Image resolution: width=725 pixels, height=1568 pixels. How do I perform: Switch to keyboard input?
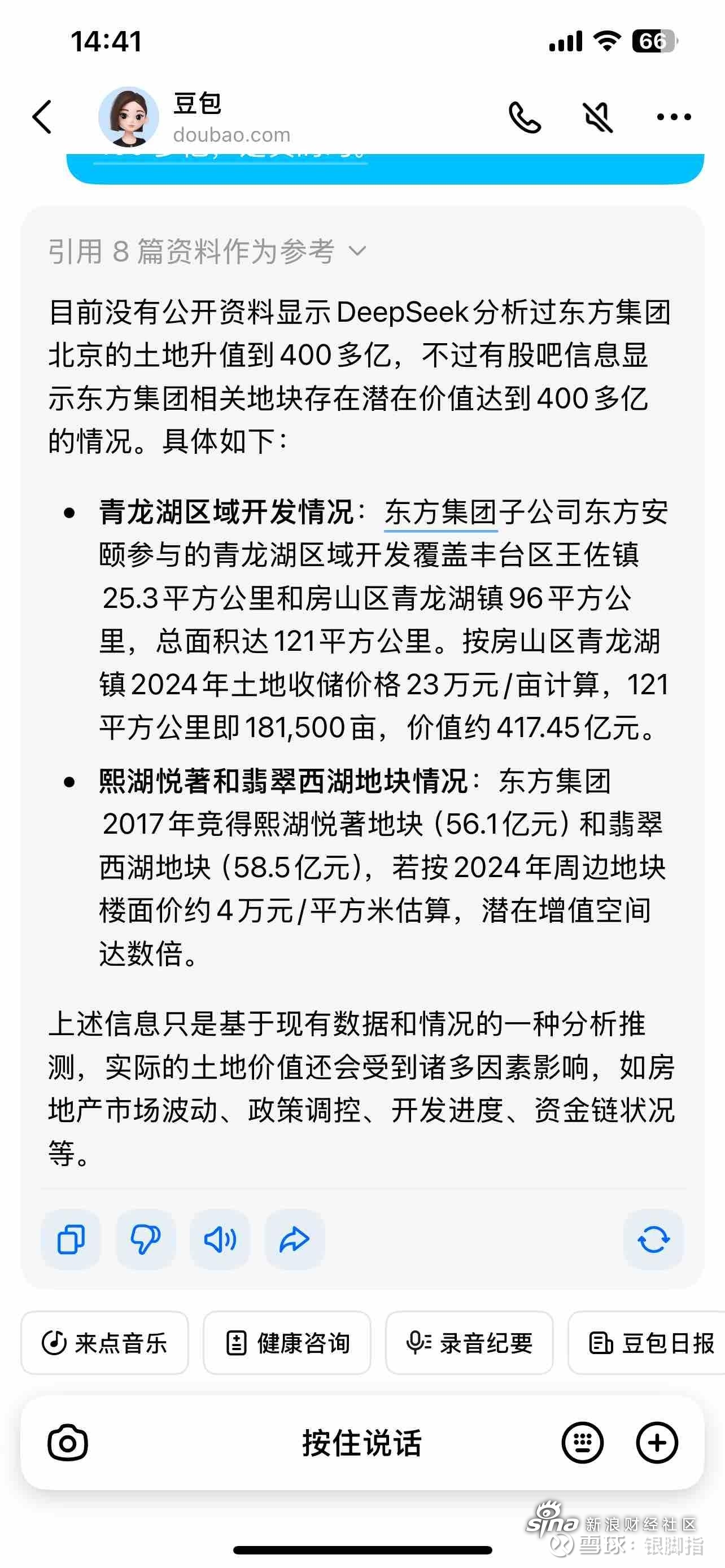(x=583, y=1443)
